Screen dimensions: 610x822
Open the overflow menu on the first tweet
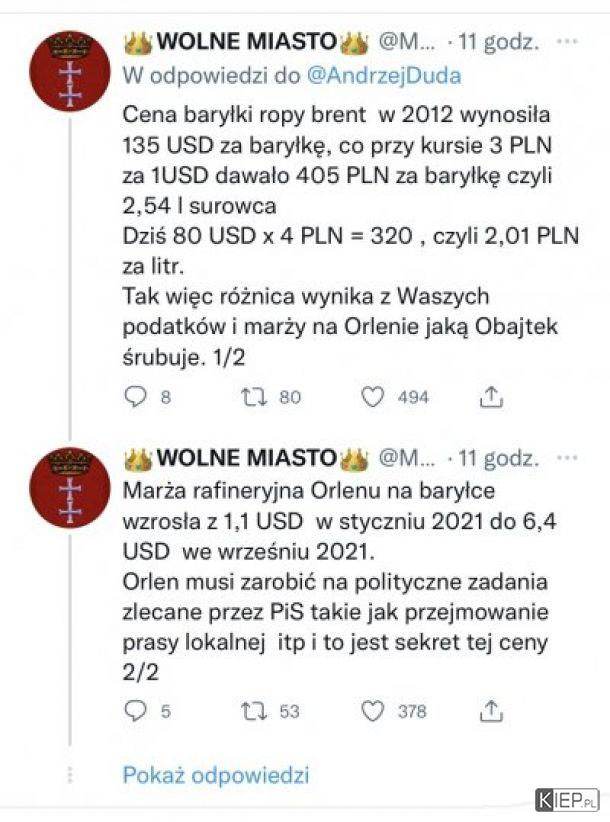[x=566, y=43]
